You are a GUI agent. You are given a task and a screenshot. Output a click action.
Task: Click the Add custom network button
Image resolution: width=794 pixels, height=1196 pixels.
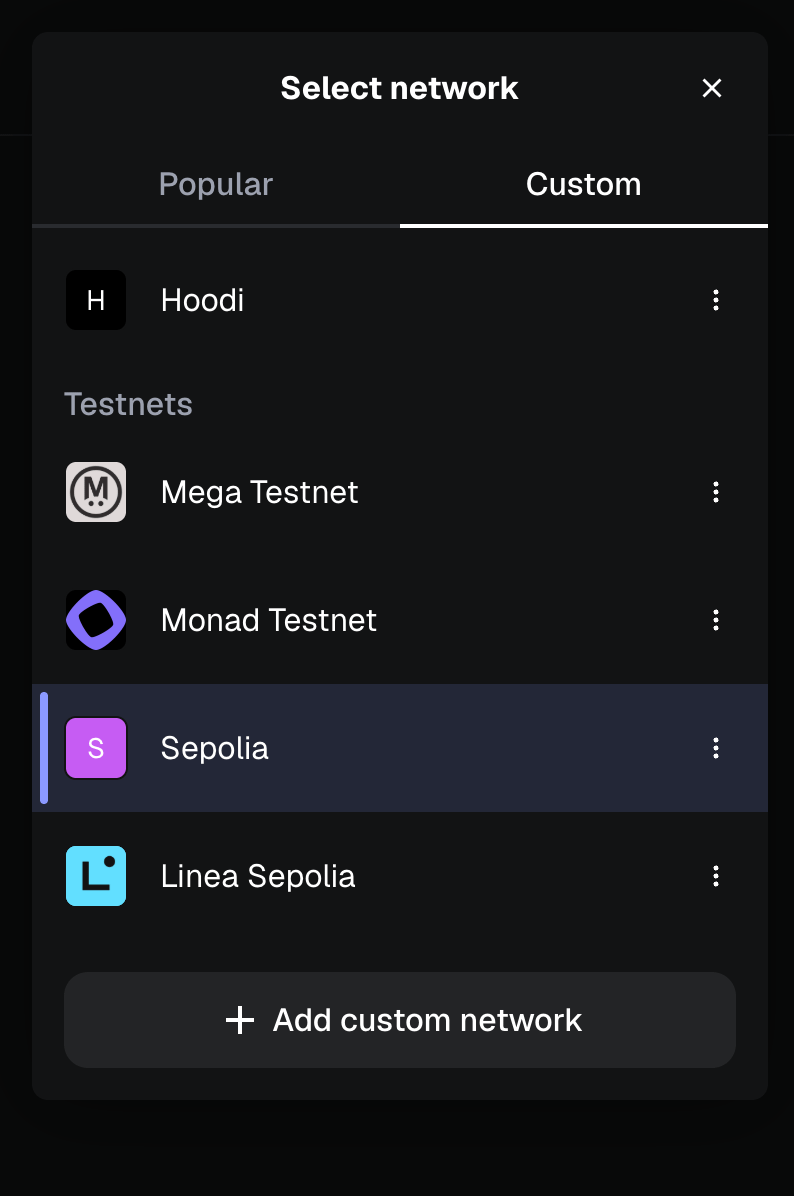400,1020
